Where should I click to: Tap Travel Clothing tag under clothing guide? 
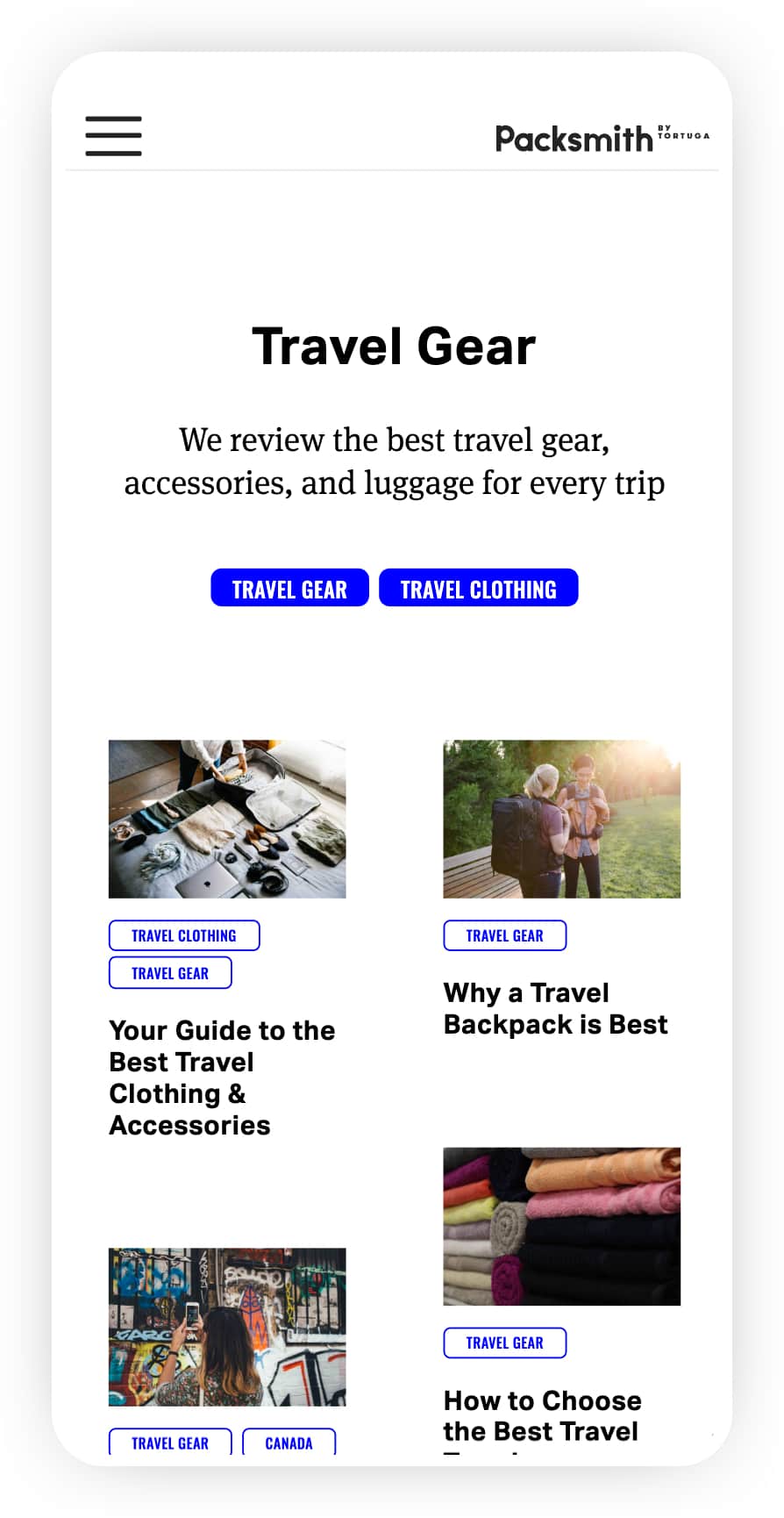[x=184, y=935]
